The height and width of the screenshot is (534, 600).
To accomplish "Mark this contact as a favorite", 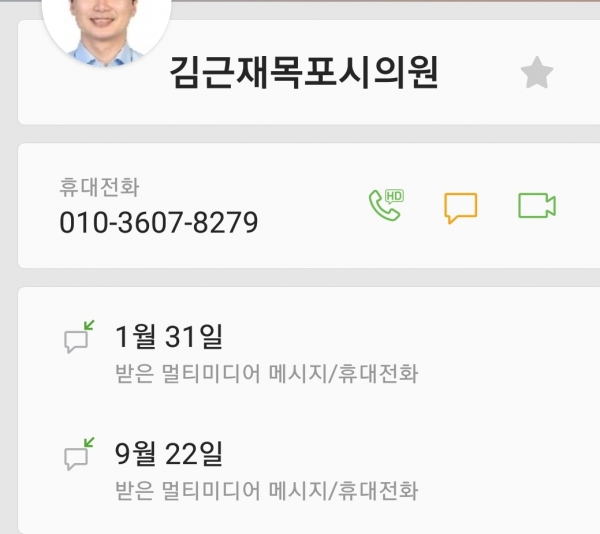I will tap(537, 73).
